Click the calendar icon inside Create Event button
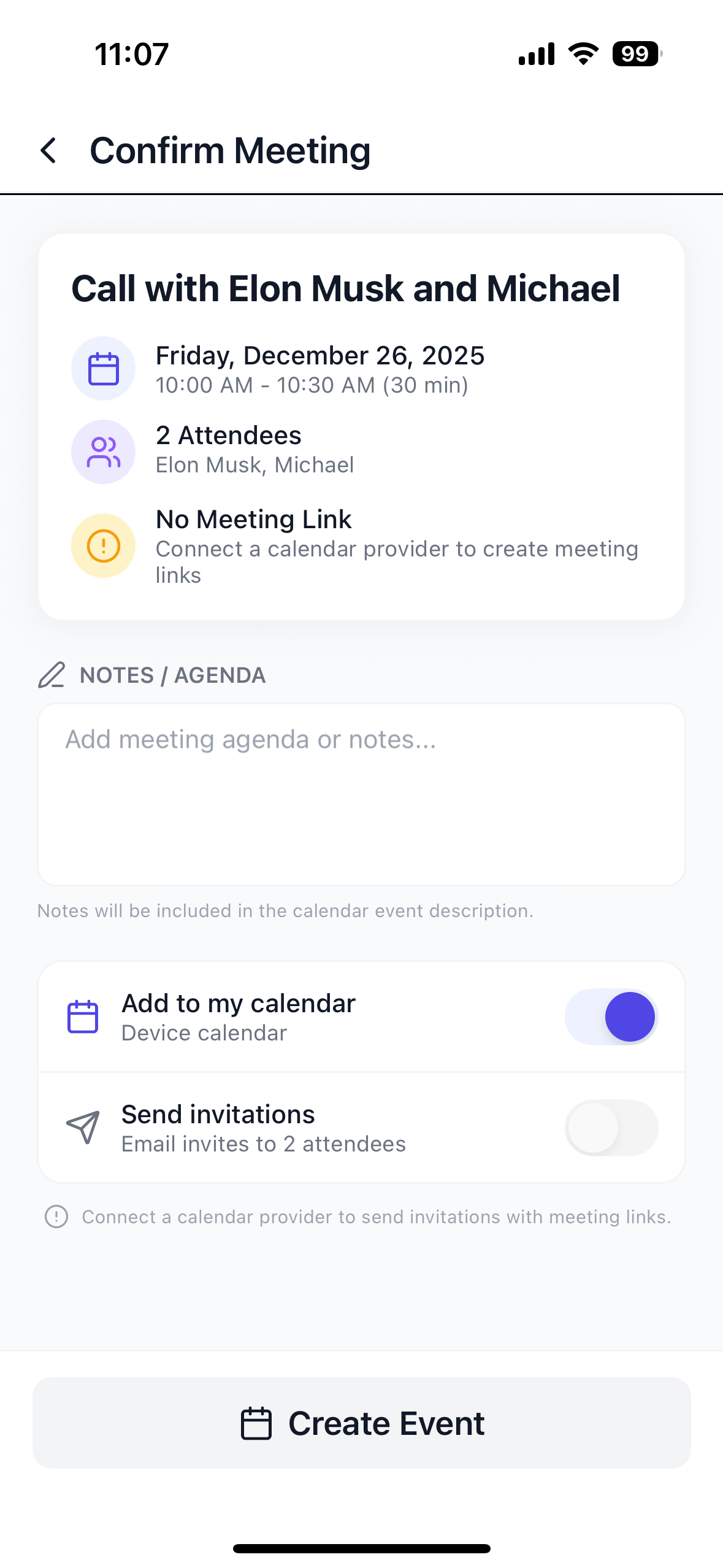 (256, 1423)
